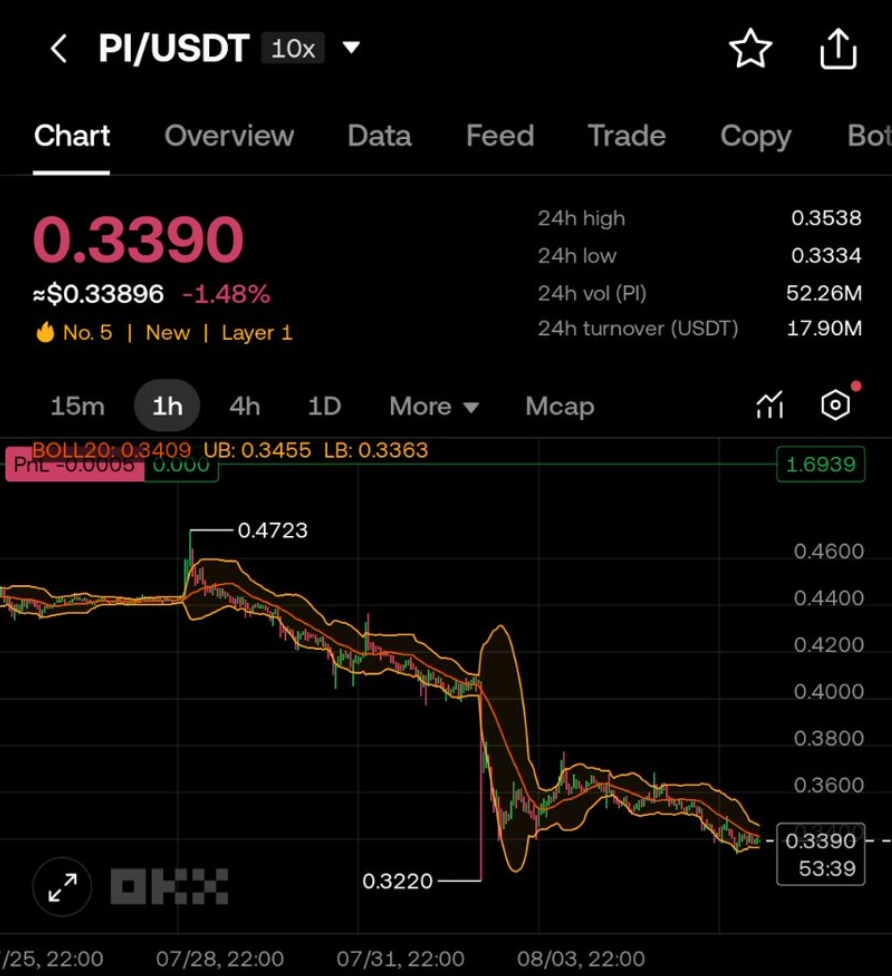Screen dimensions: 892x976
Task: Switch chart to Mcap view
Action: 559,406
